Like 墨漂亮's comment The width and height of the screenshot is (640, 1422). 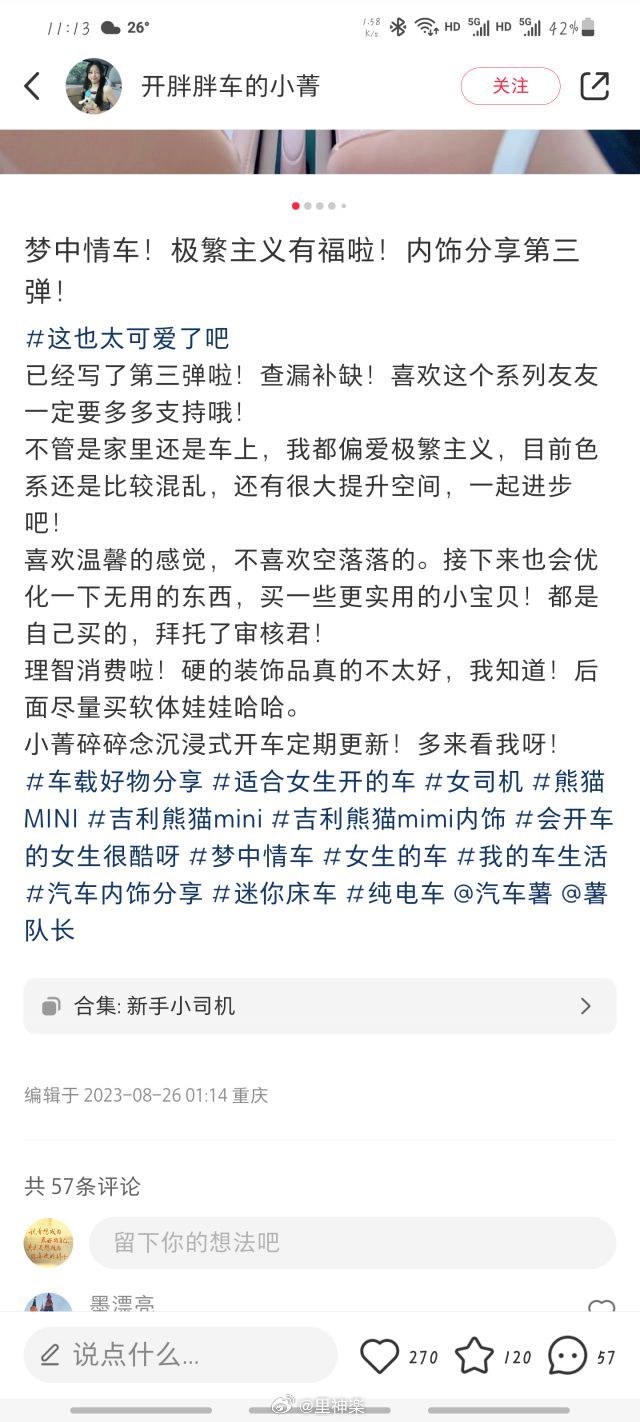(x=601, y=1306)
